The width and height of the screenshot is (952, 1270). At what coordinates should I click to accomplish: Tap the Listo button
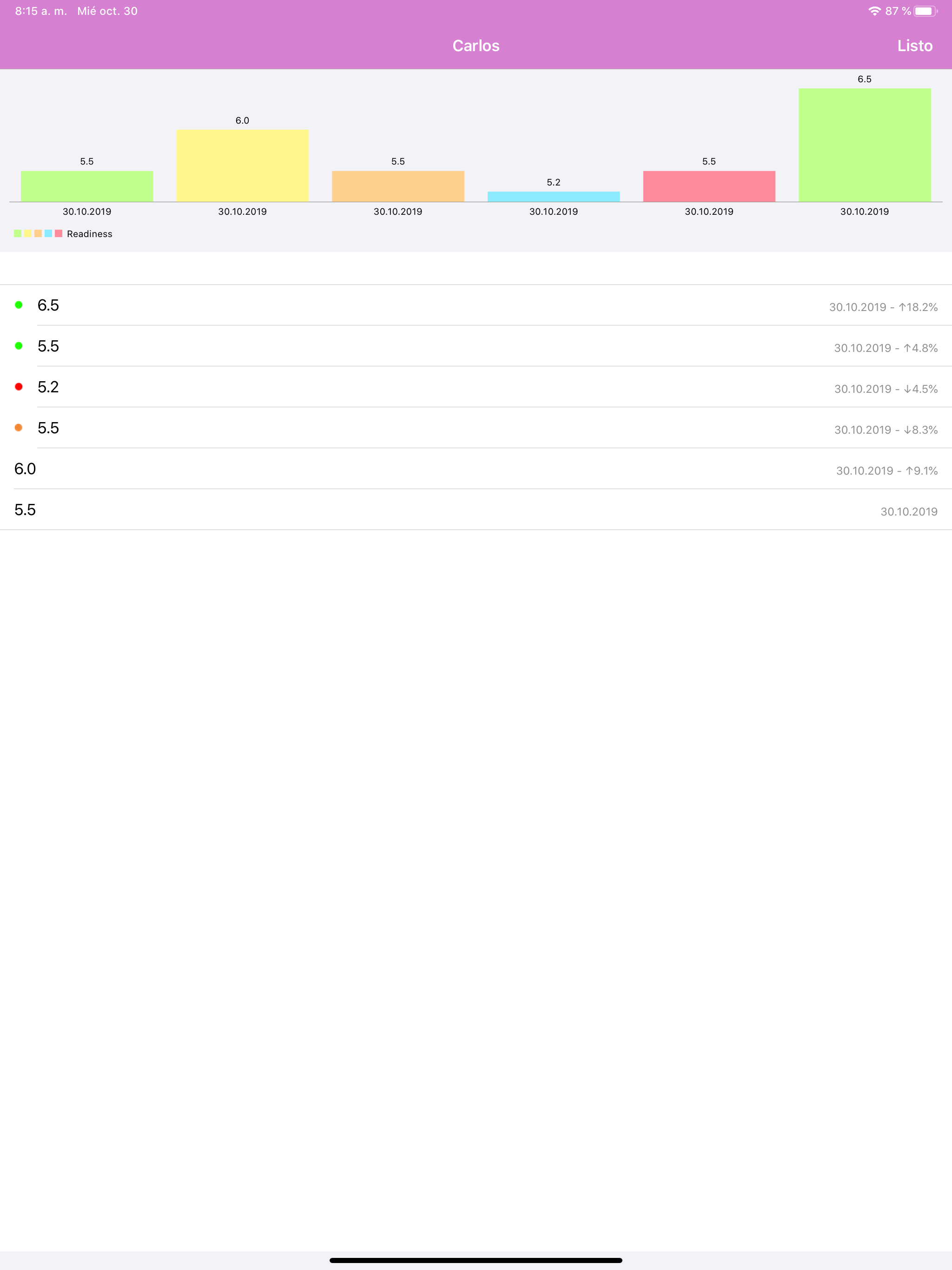(915, 46)
